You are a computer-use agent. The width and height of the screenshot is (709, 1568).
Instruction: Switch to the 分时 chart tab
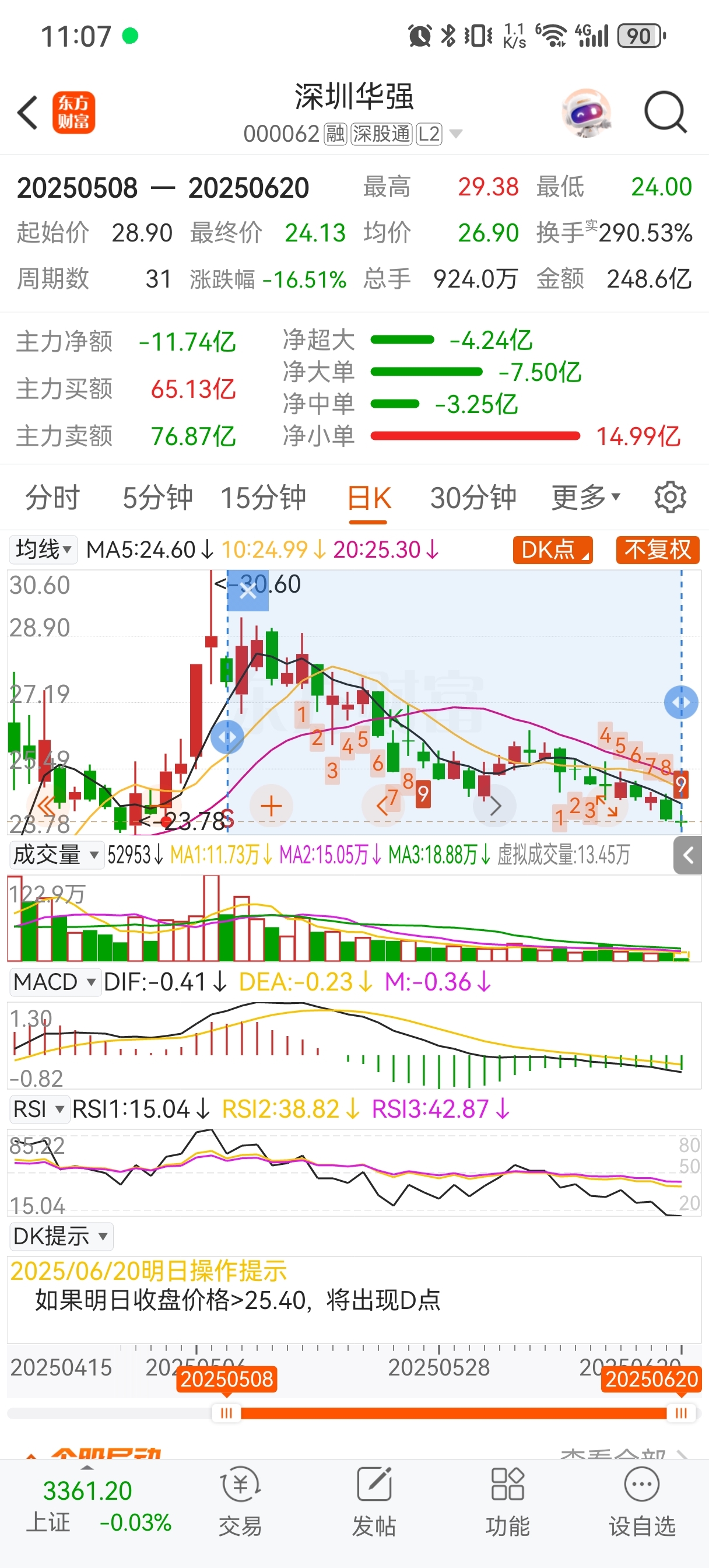pos(52,498)
